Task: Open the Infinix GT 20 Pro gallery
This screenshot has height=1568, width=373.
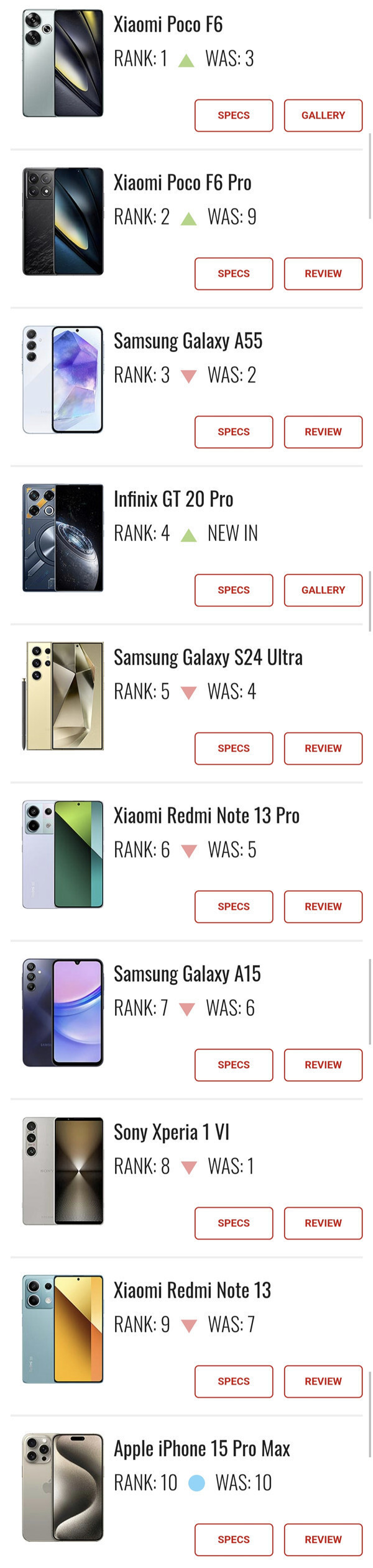Action: (323, 591)
